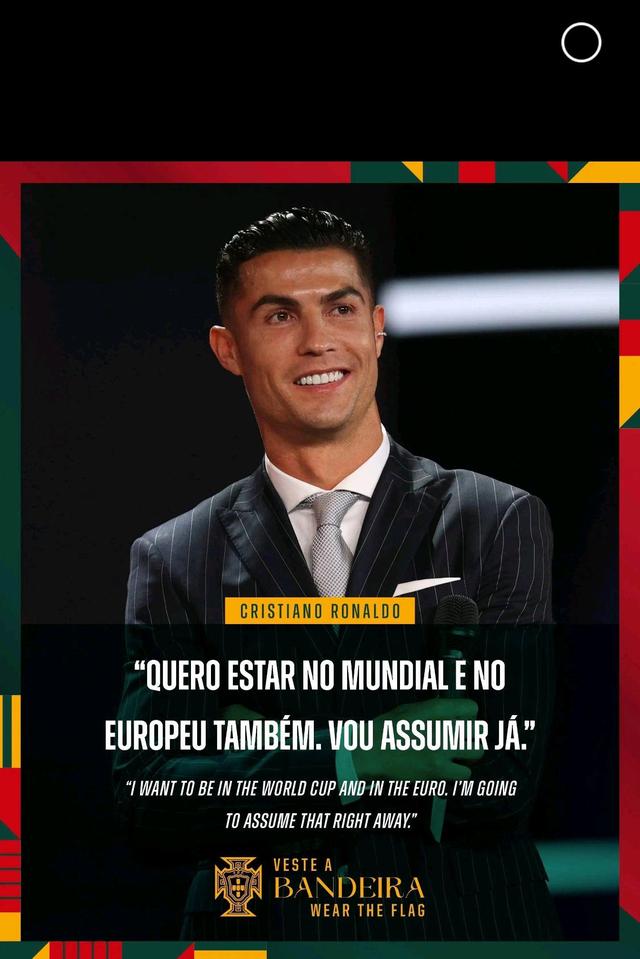Select this photo with the circle checkbox
640x959 pixels.
(x=581, y=43)
